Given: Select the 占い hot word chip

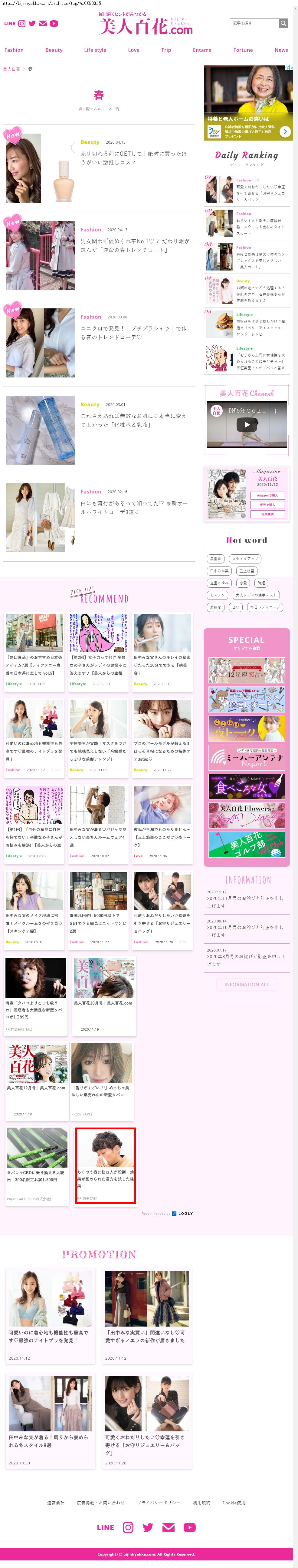Looking at the screenshot, I should coord(236,607).
